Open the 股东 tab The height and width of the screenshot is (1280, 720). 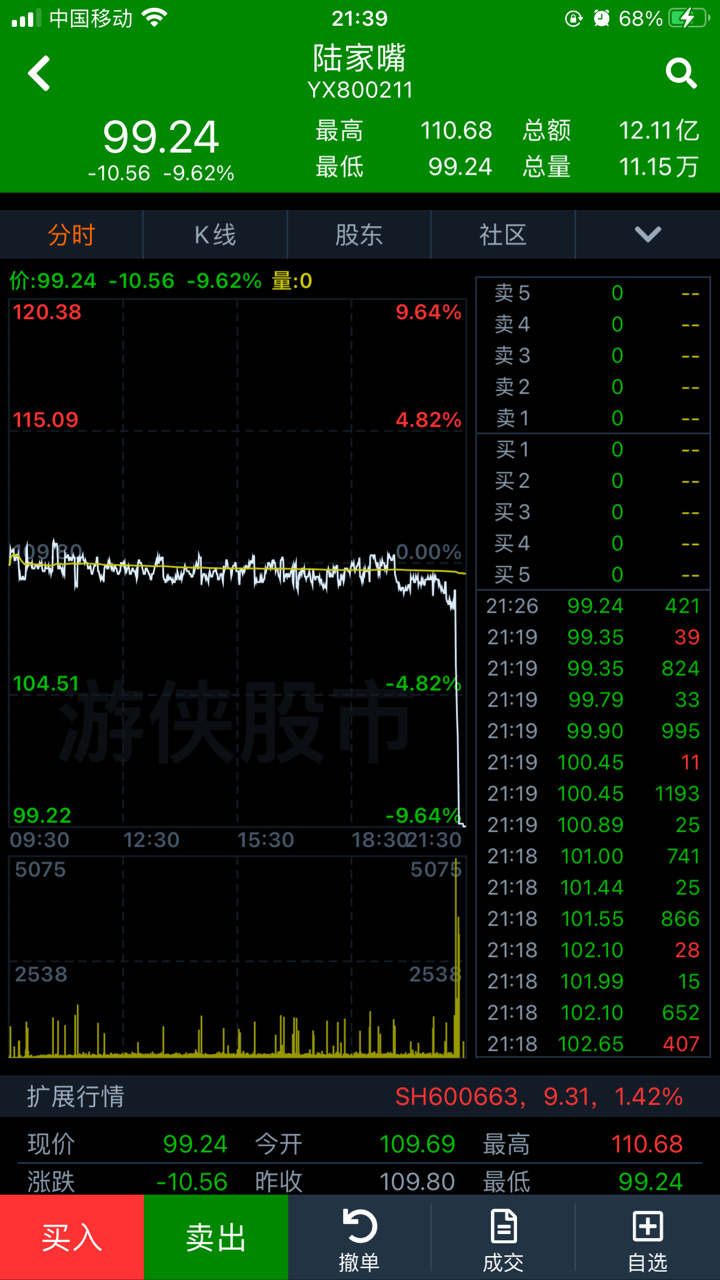coord(359,235)
